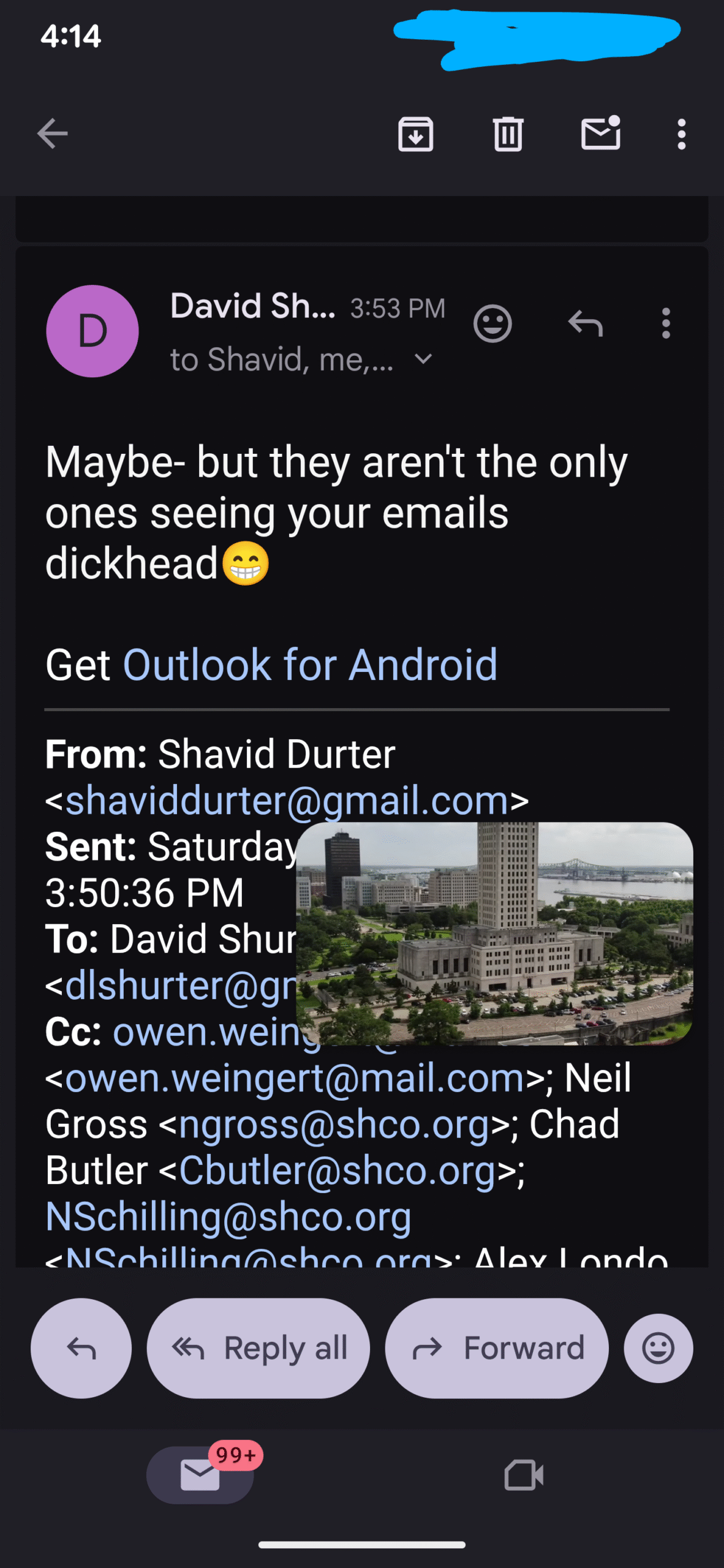Open David's message options menu

[666, 323]
